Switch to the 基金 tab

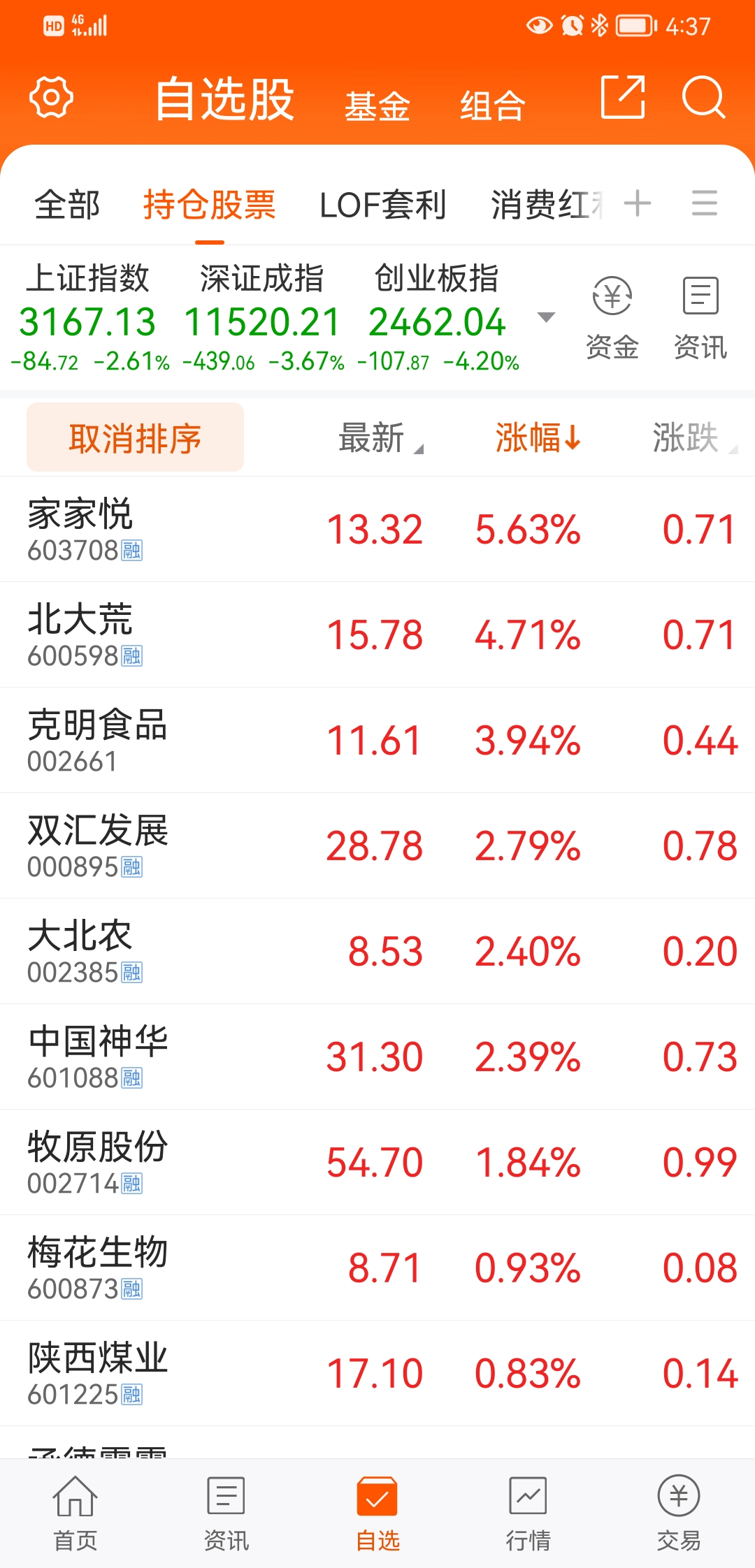377,106
